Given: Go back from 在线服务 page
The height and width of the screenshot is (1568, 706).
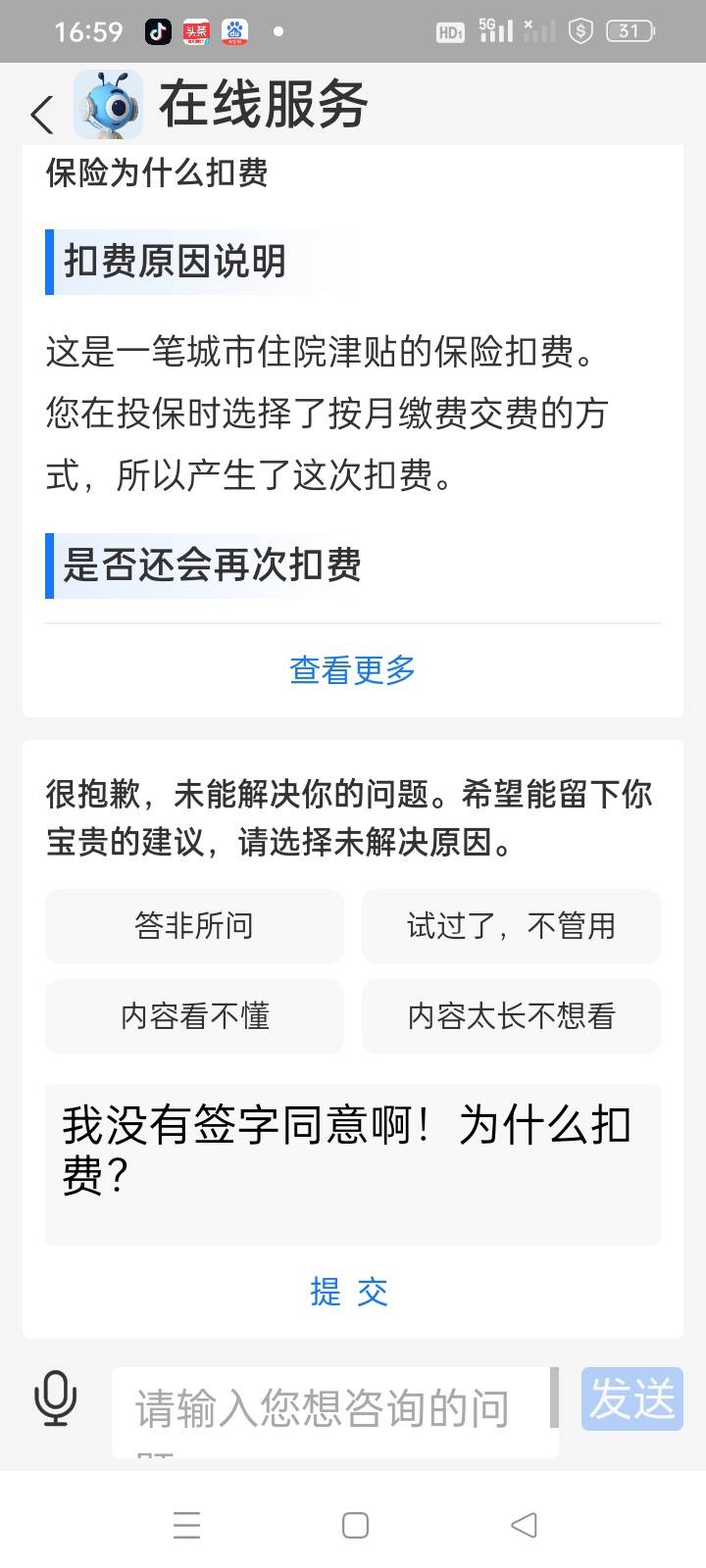Looking at the screenshot, I should (42, 115).
